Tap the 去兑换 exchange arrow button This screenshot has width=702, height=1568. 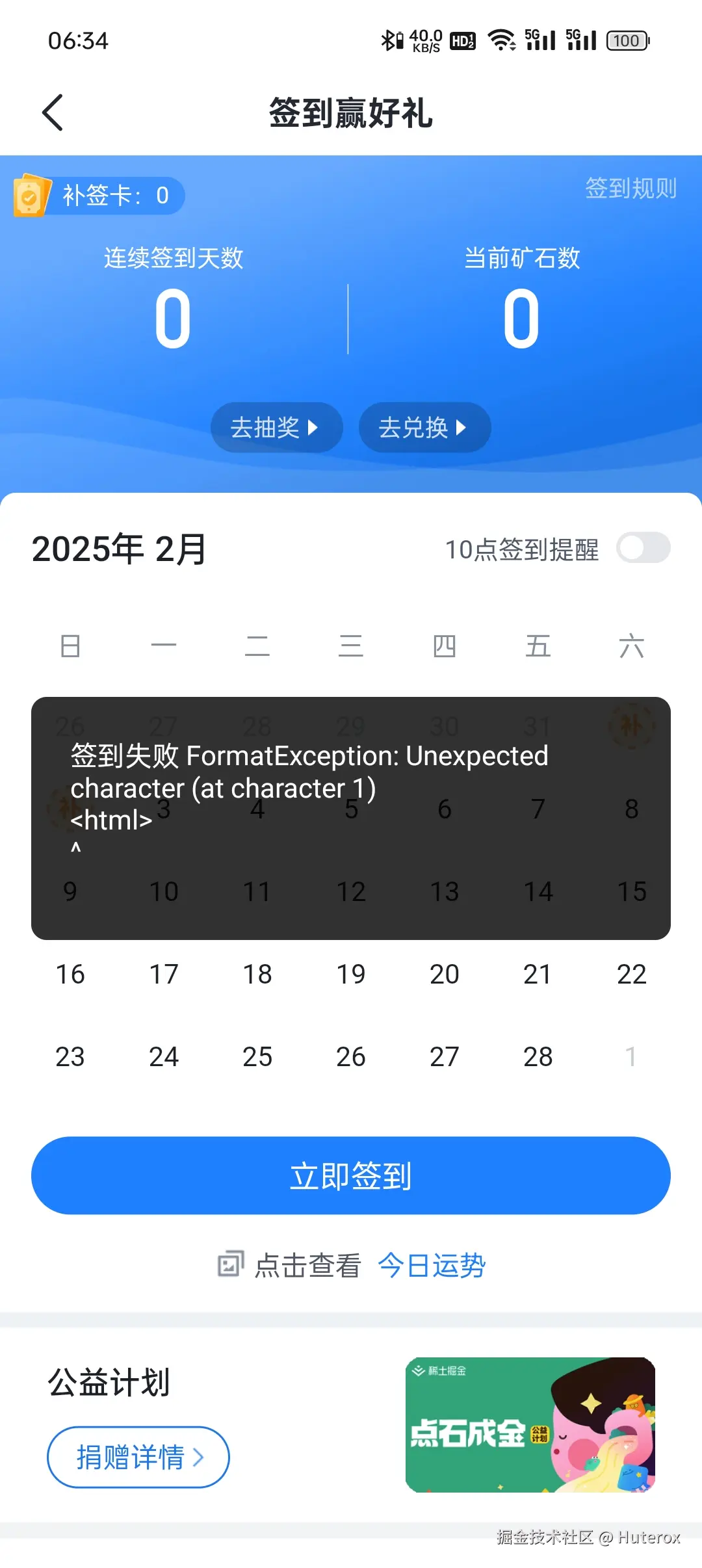pos(424,427)
